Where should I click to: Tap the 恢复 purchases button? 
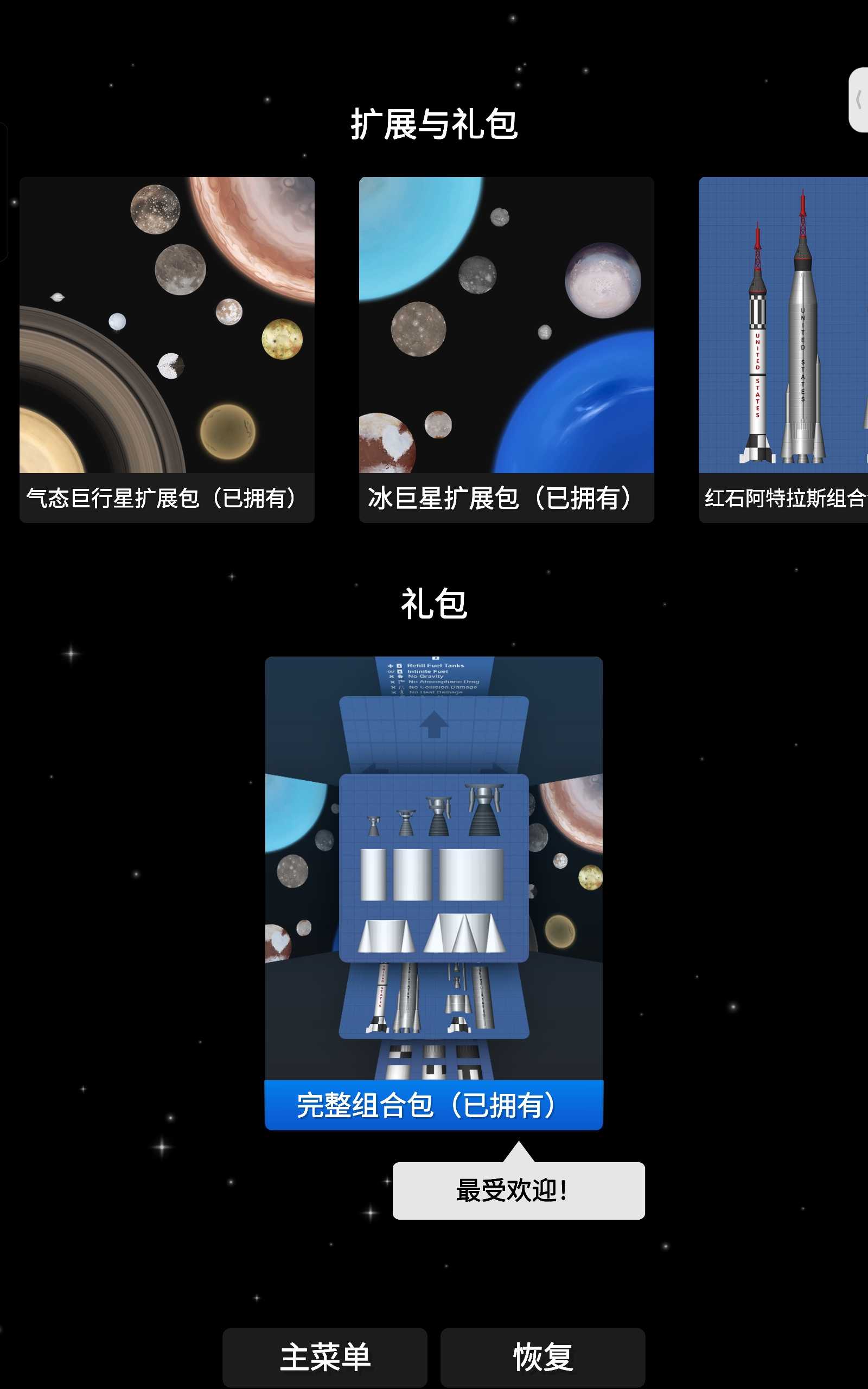(x=542, y=1357)
